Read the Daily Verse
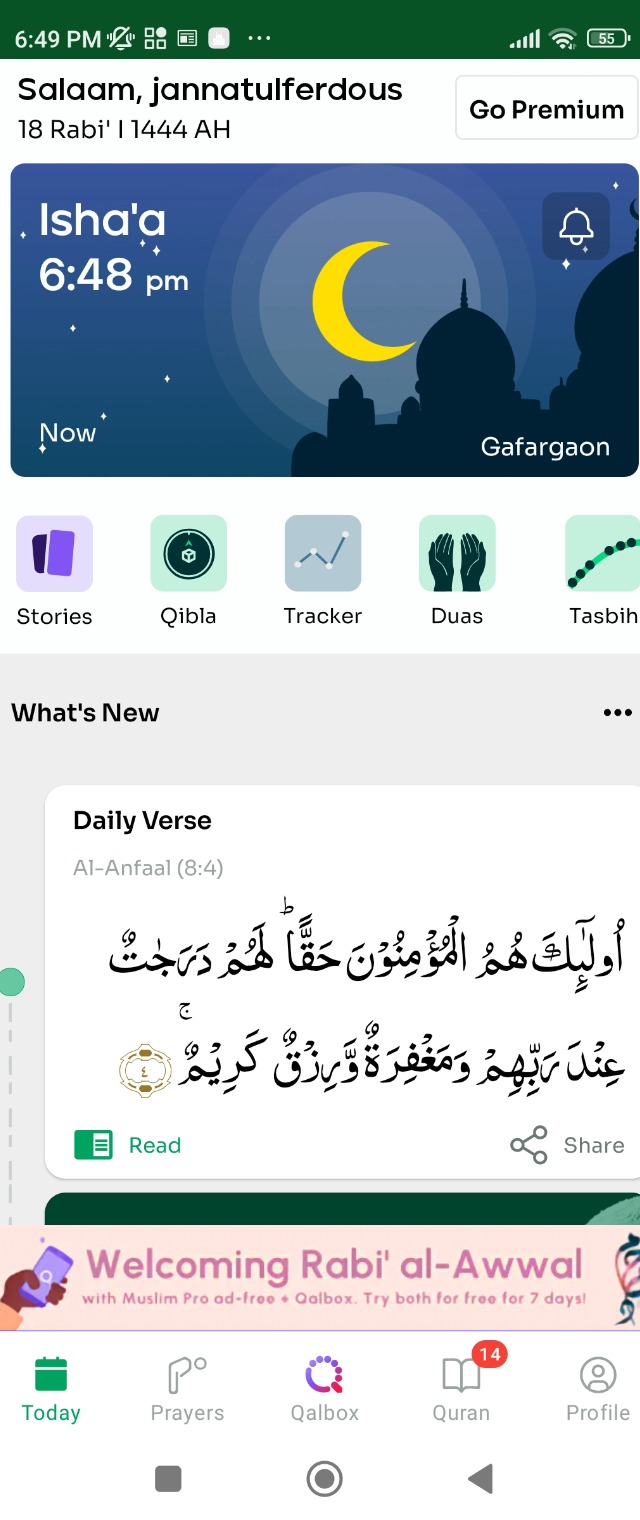Viewport: 640px width, 1520px height. 128,1145
